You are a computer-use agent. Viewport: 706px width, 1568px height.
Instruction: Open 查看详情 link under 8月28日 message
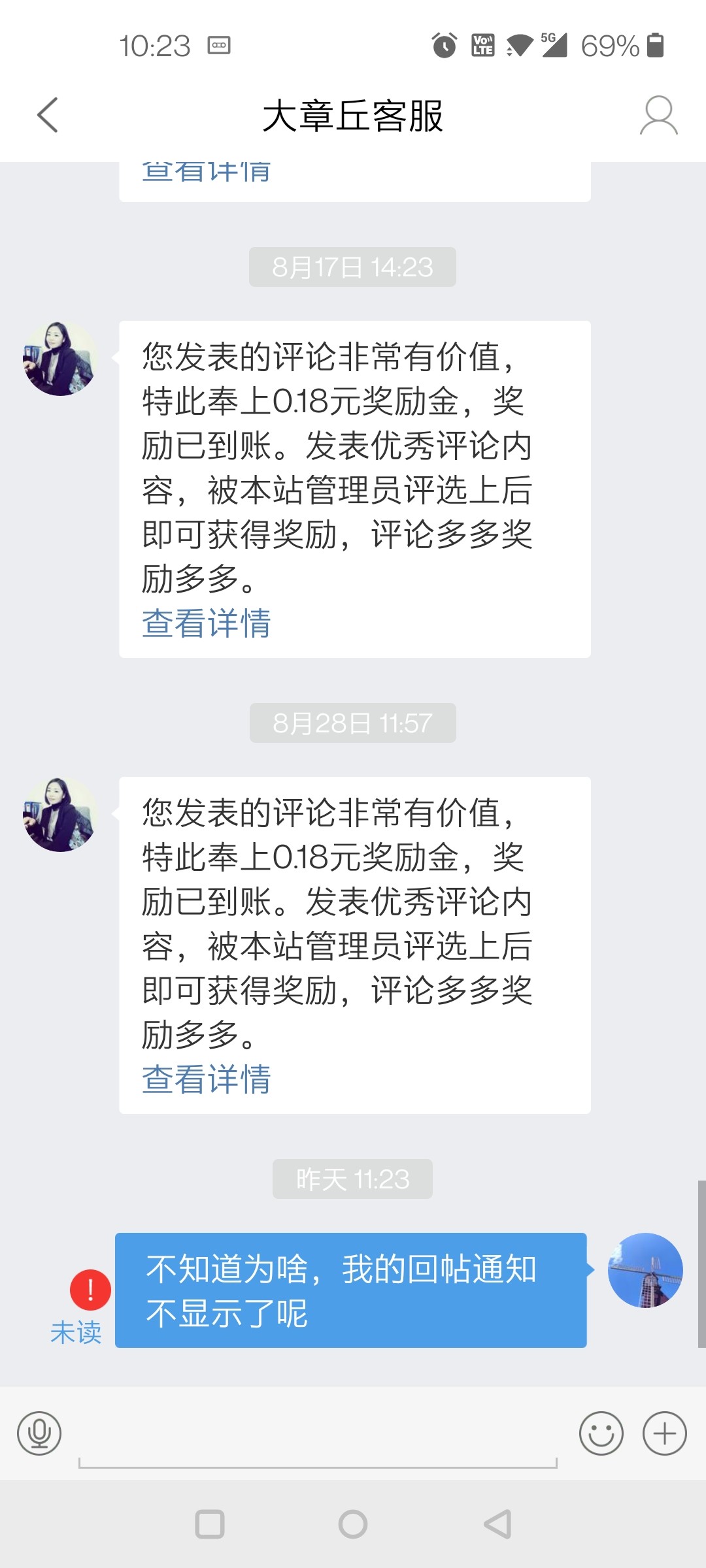coord(206,1079)
